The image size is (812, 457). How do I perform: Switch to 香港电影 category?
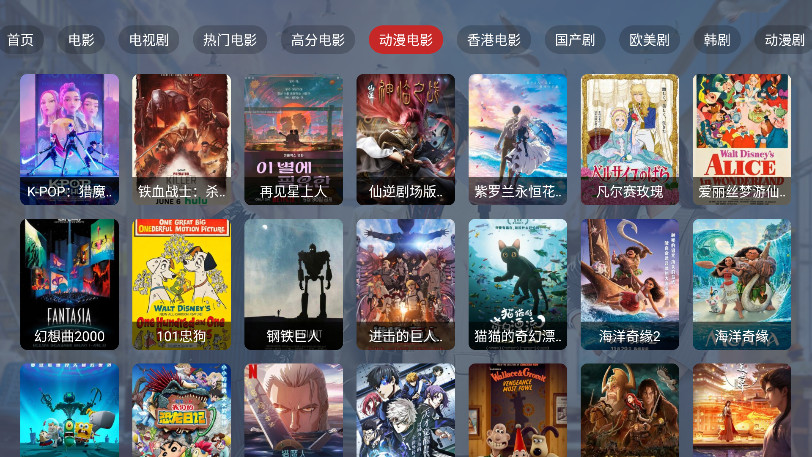pyautogui.click(x=494, y=40)
